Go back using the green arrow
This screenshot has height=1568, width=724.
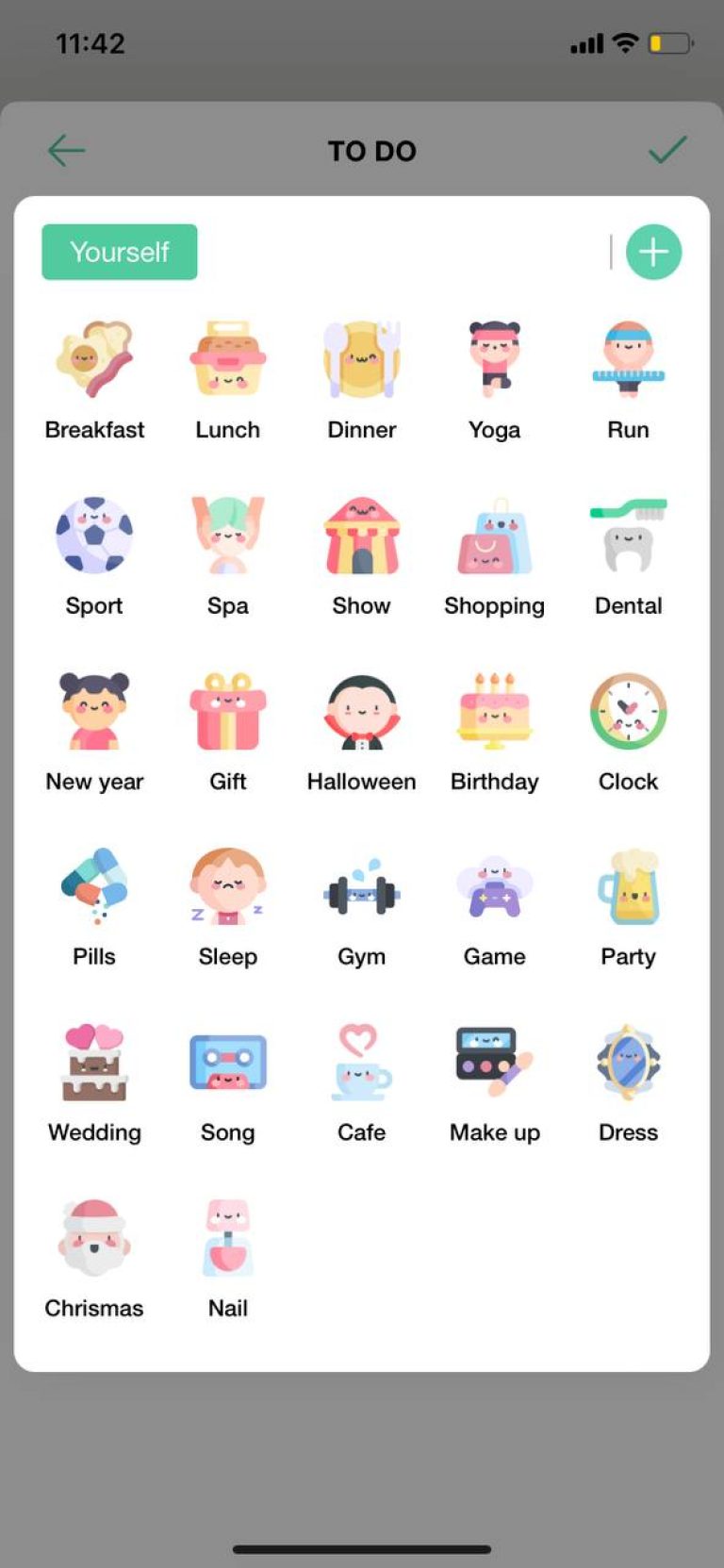(65, 149)
